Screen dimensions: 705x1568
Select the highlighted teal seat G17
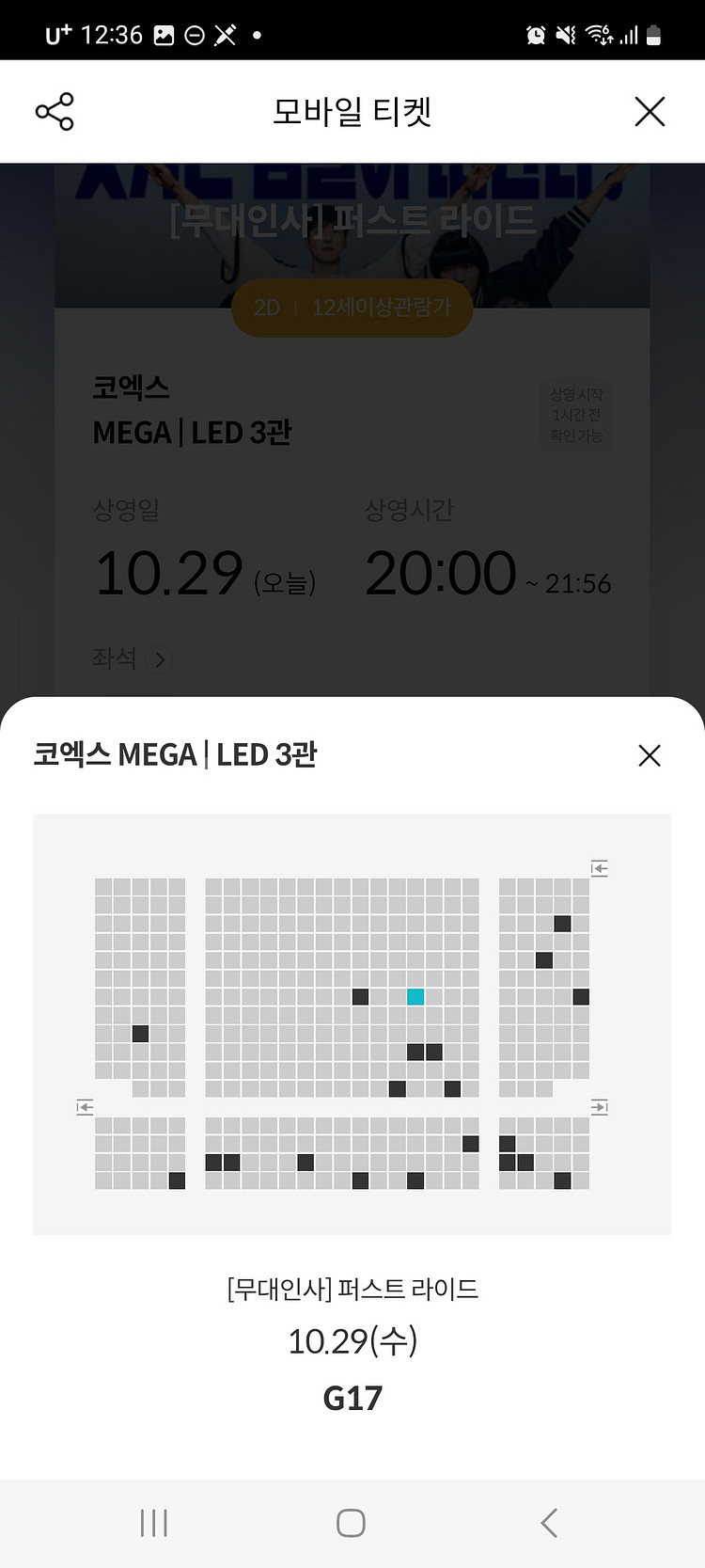coord(414,996)
